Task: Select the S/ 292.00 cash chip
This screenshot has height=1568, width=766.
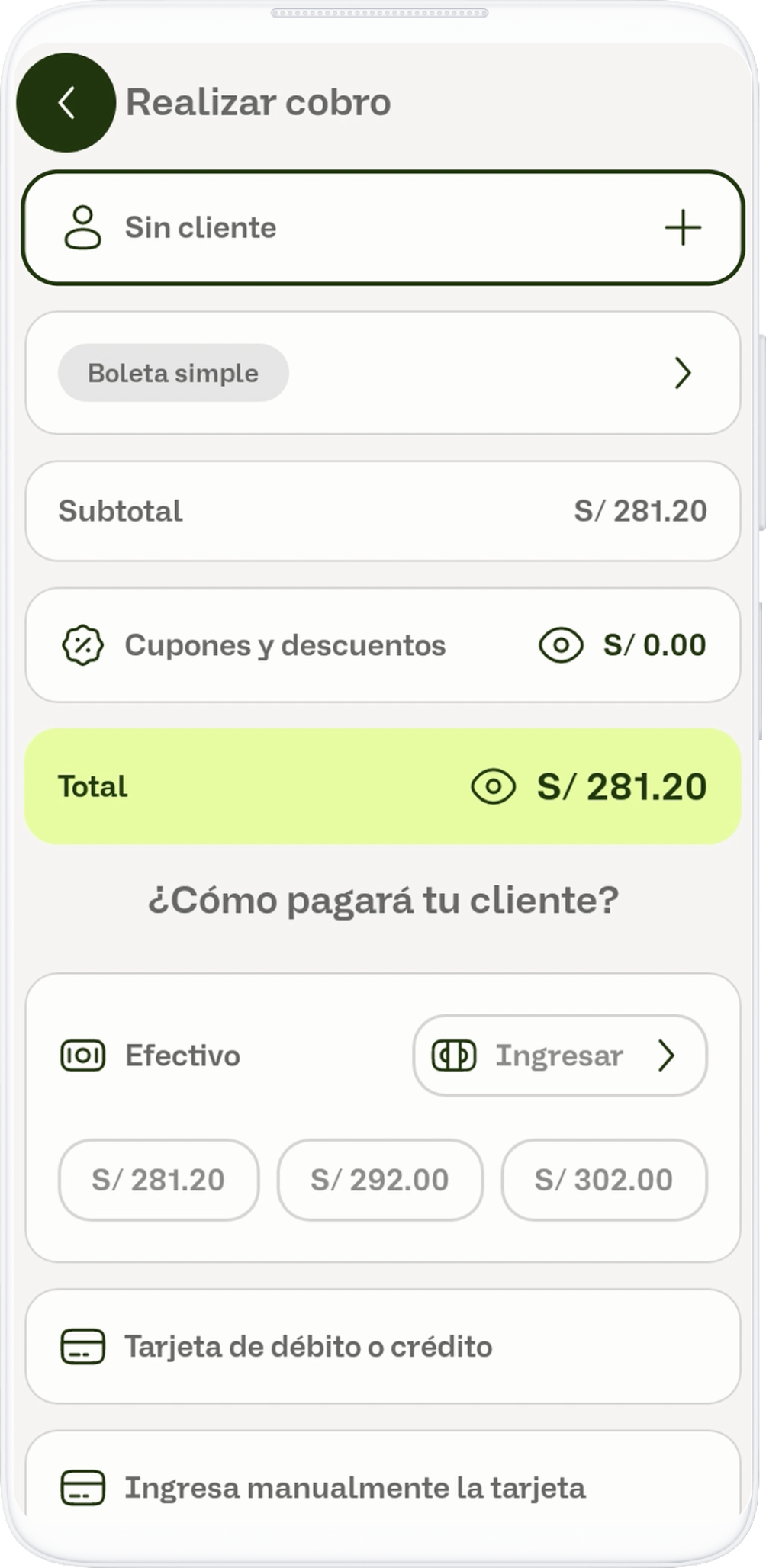Action: pos(380,1180)
